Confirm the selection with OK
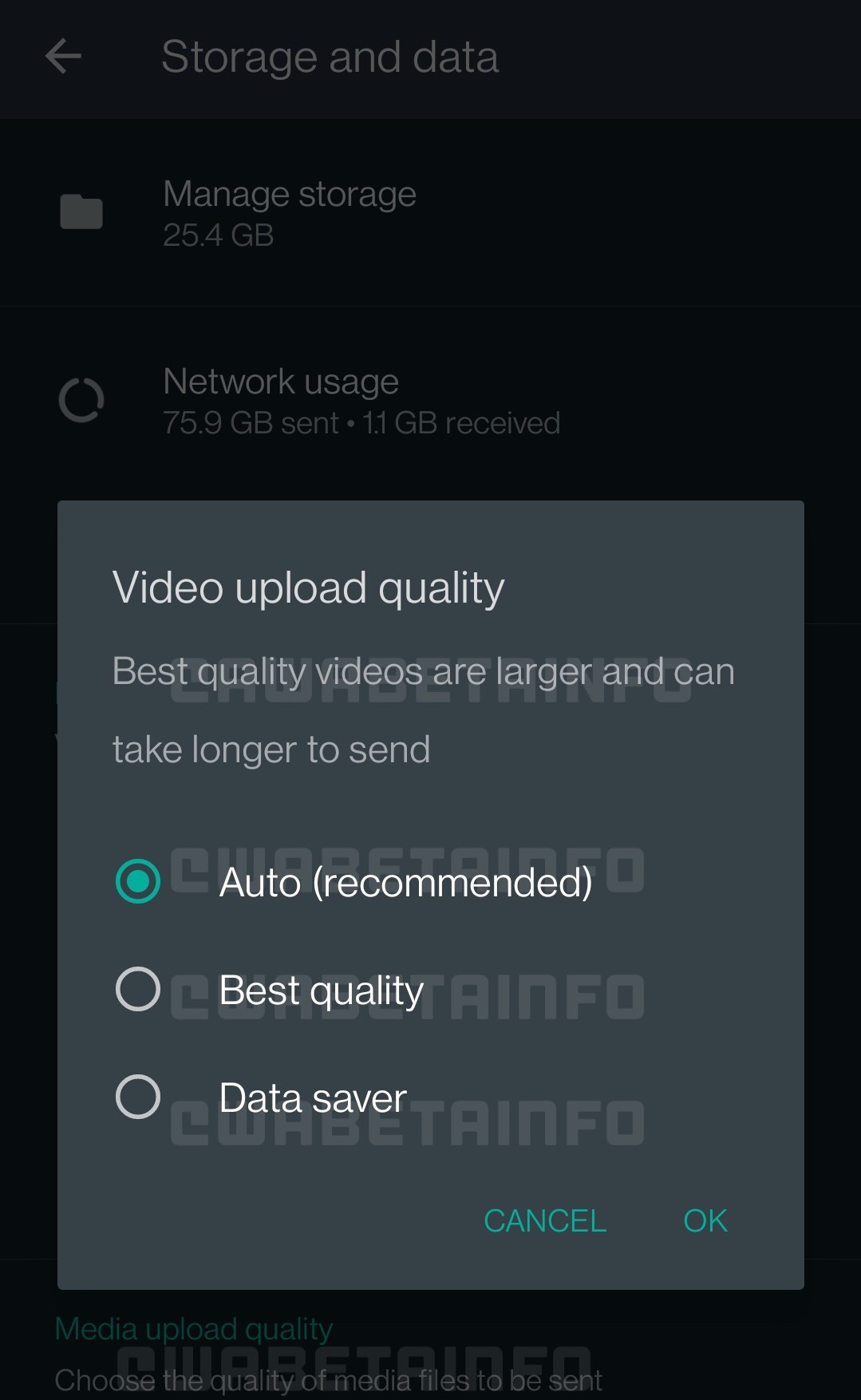Image resolution: width=861 pixels, height=1400 pixels. coord(705,1220)
